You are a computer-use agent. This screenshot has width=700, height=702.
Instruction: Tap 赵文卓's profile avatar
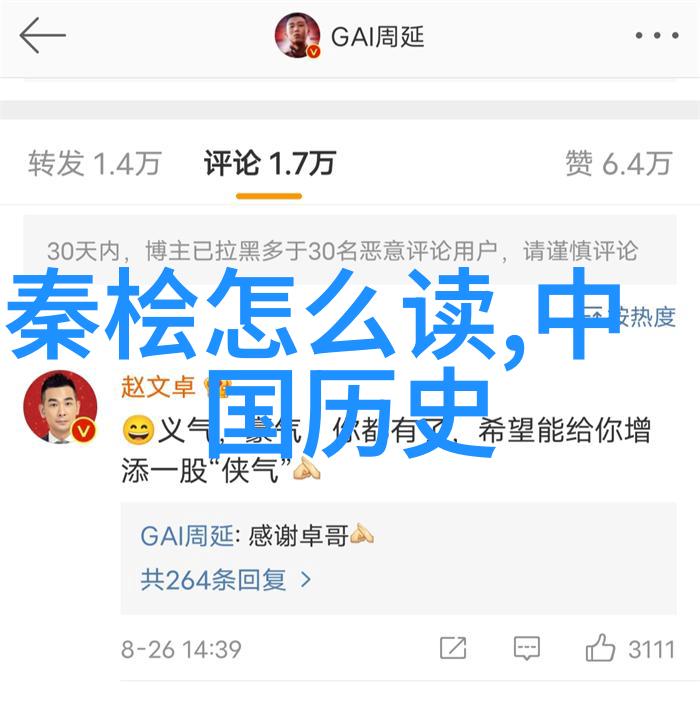(60, 406)
